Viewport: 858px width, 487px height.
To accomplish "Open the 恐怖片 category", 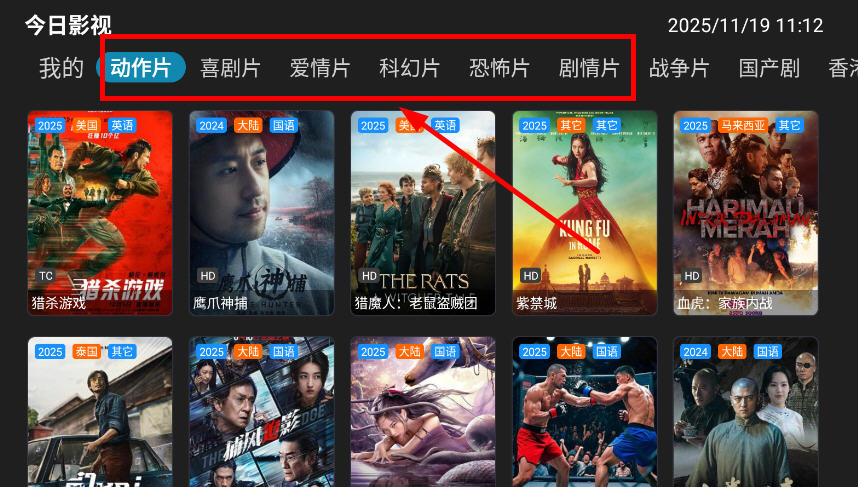I will click(499, 68).
